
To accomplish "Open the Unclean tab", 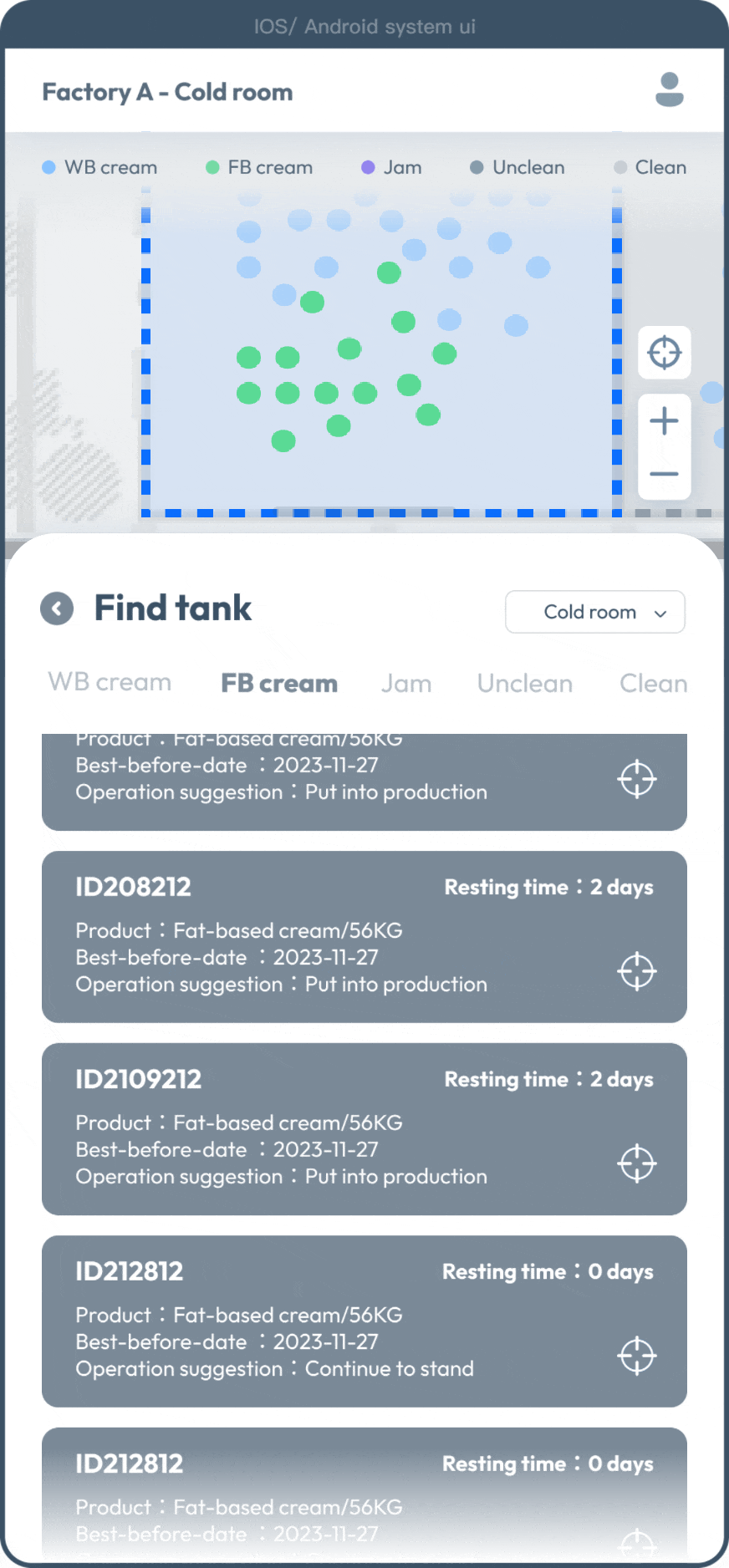I will pos(524,684).
